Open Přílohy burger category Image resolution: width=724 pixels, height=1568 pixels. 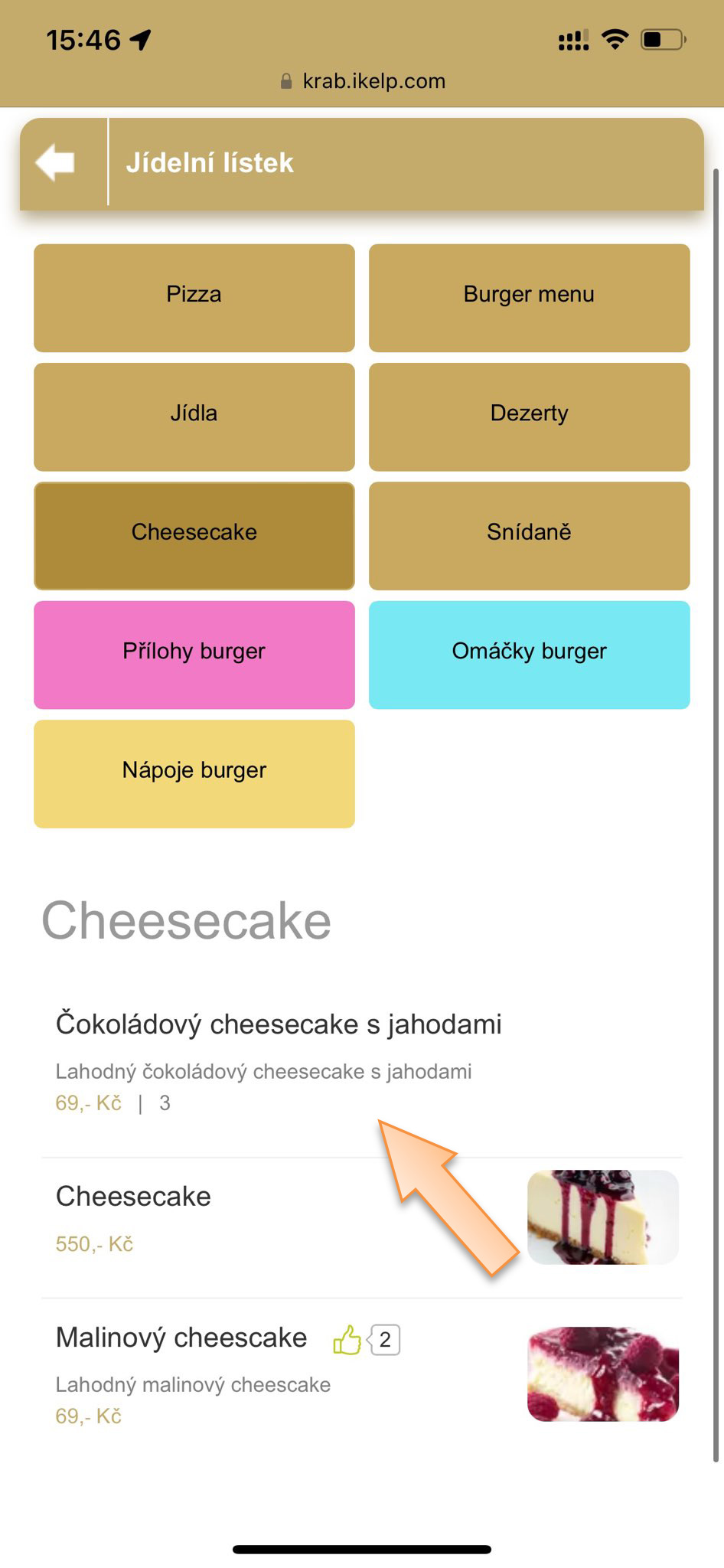tap(194, 654)
